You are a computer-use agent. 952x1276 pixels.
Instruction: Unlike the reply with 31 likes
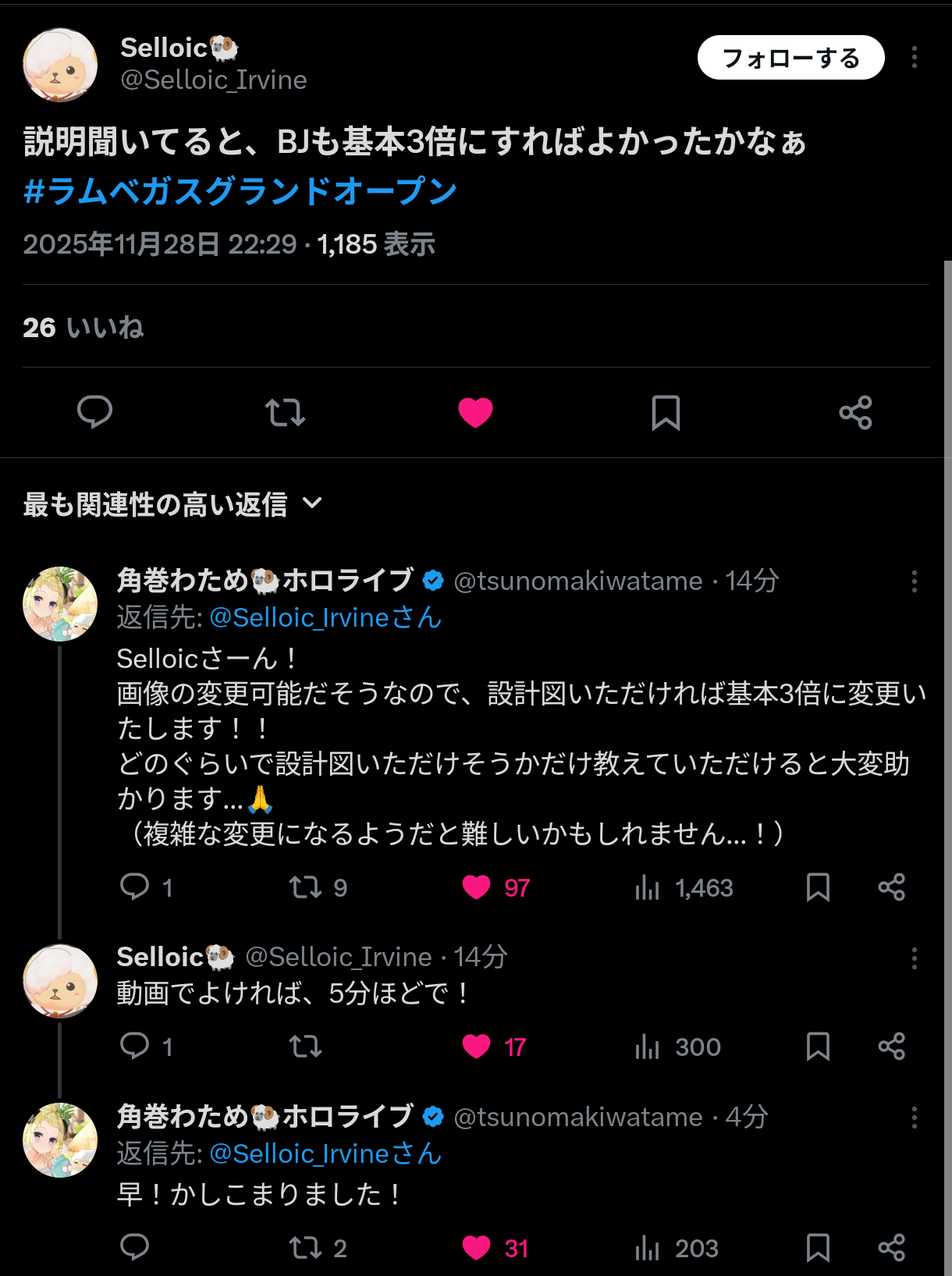[x=476, y=1248]
